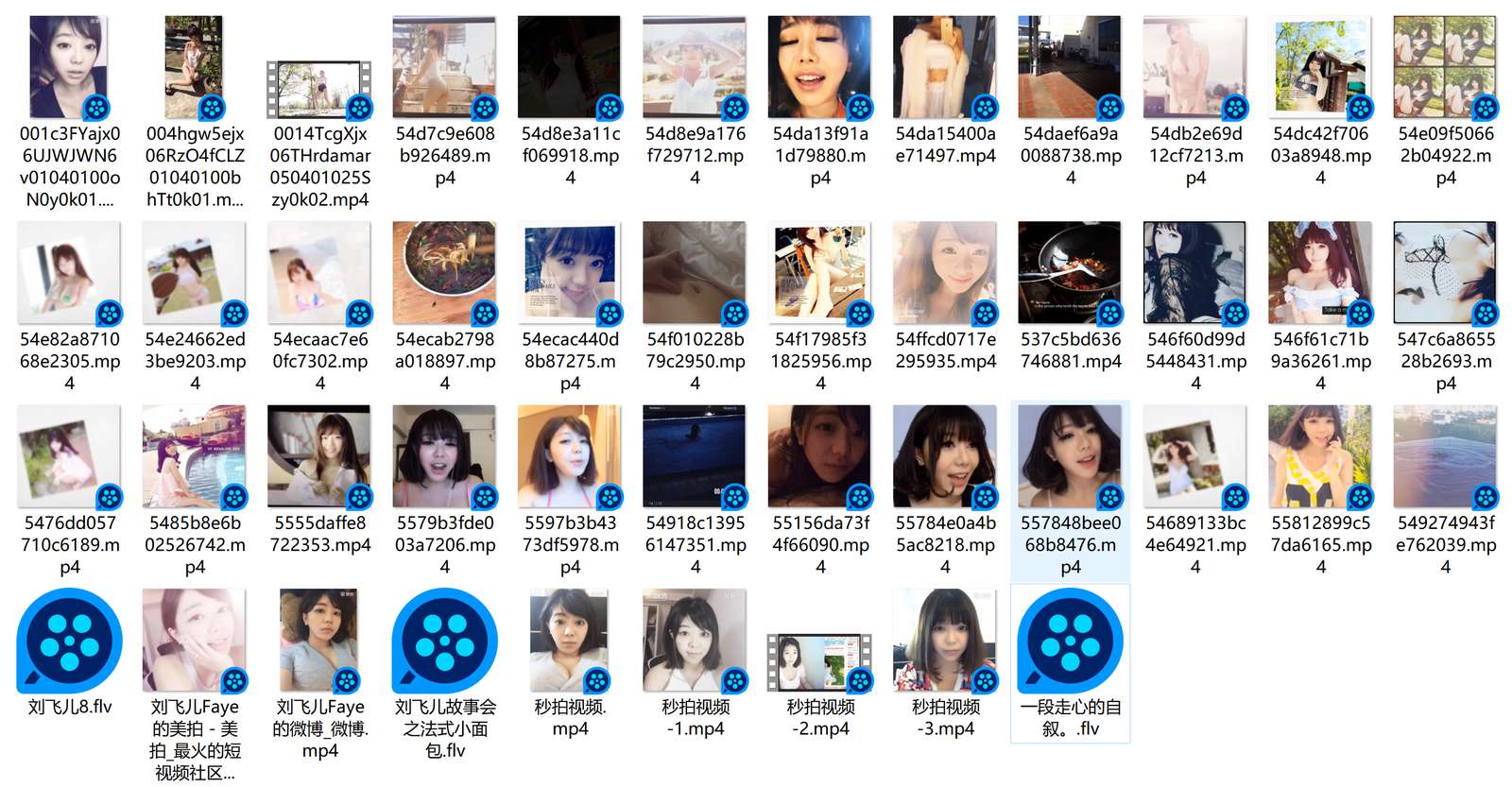Open 一段走心的自叙。.flv video file
This screenshot has width=1512, height=787.
(1070, 641)
